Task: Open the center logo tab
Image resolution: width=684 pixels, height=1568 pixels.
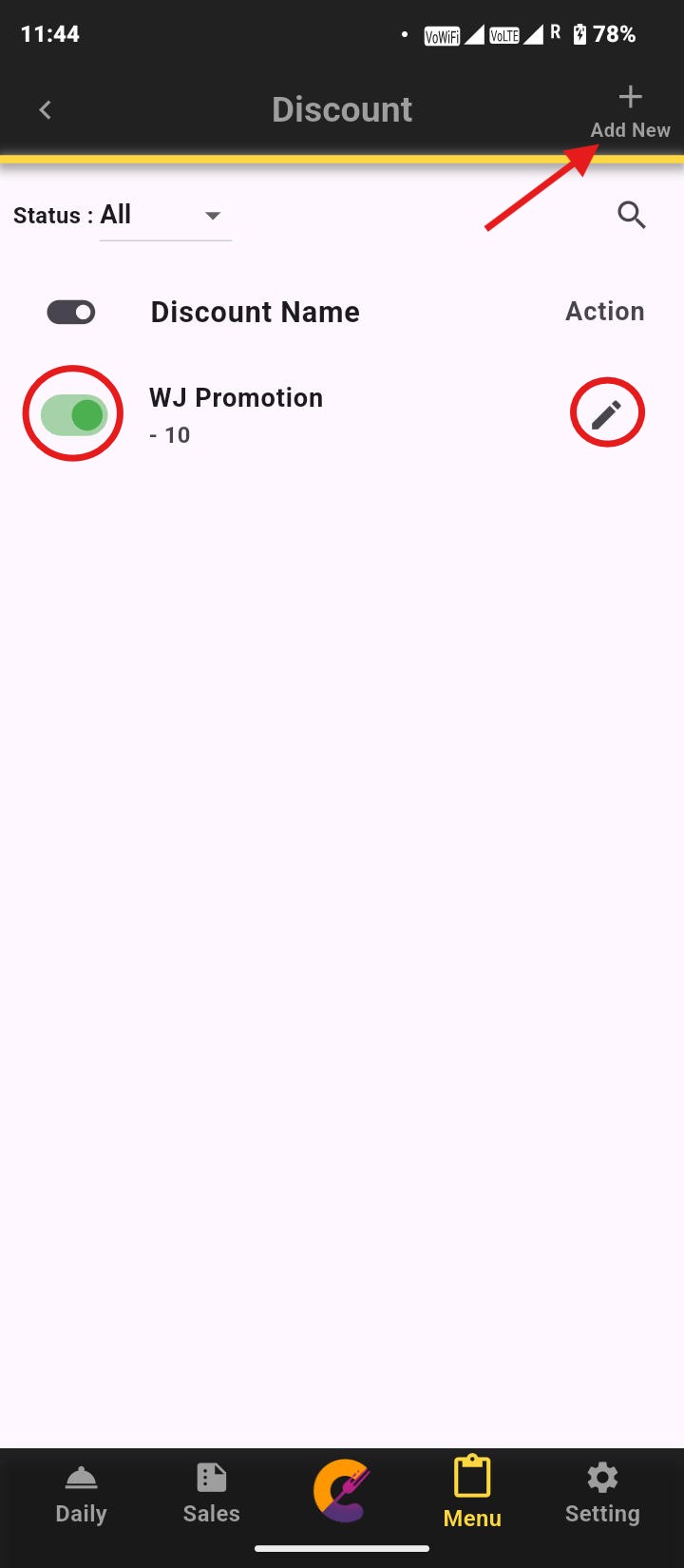Action: click(x=342, y=1490)
